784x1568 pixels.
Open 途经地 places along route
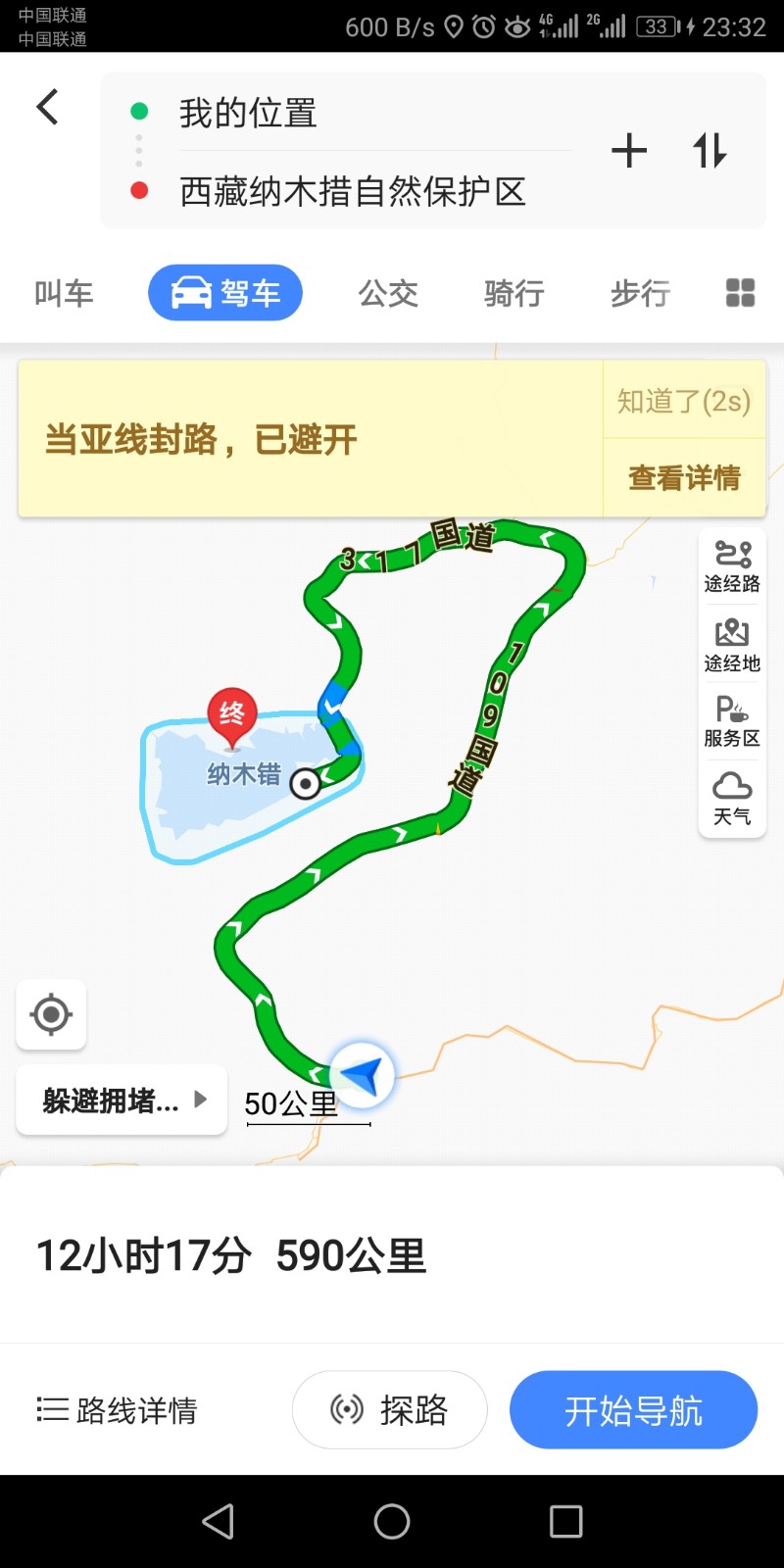coord(732,645)
